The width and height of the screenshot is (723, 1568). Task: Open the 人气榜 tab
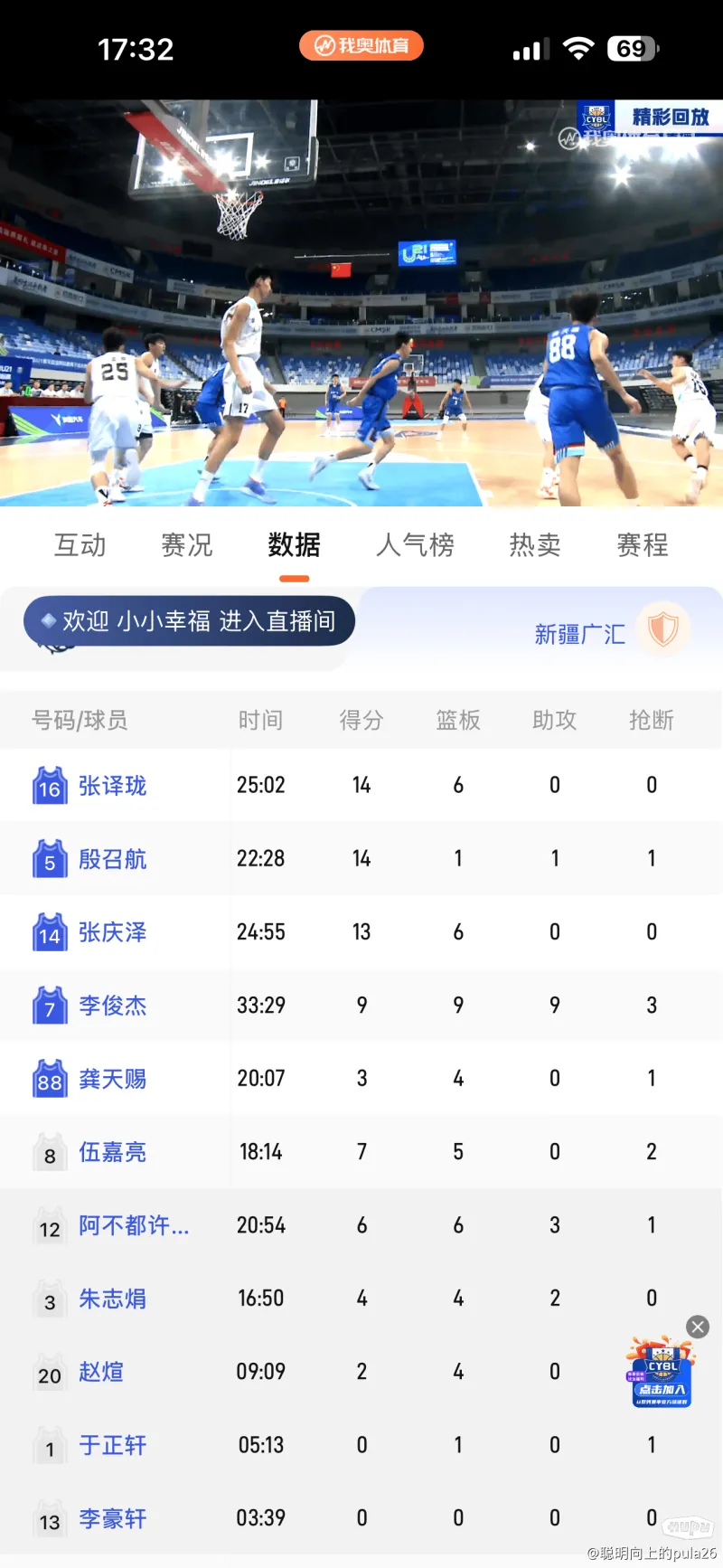[415, 545]
